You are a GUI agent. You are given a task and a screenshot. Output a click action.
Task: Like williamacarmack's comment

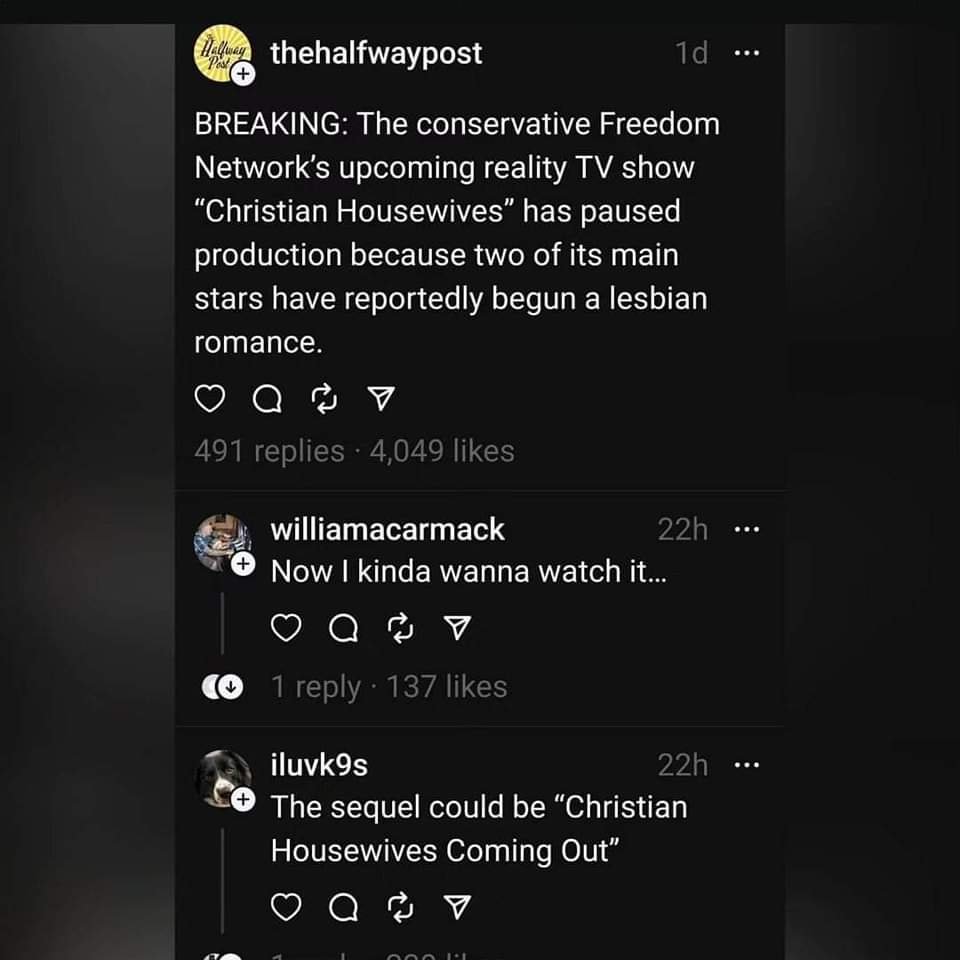point(286,628)
